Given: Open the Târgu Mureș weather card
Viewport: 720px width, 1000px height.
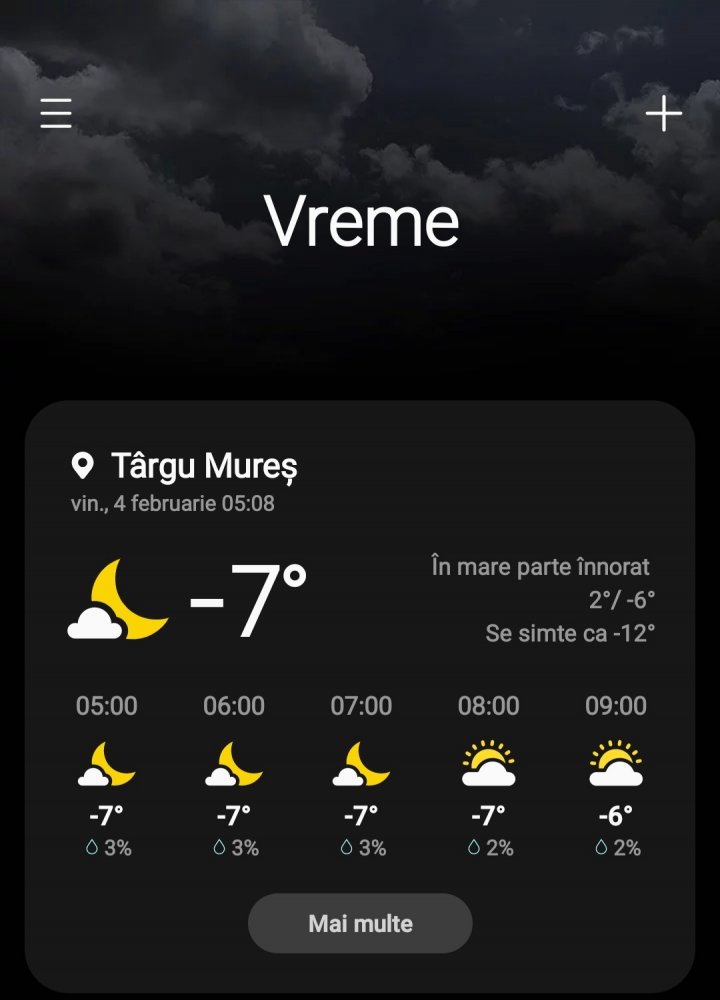Looking at the screenshot, I should tap(360, 600).
